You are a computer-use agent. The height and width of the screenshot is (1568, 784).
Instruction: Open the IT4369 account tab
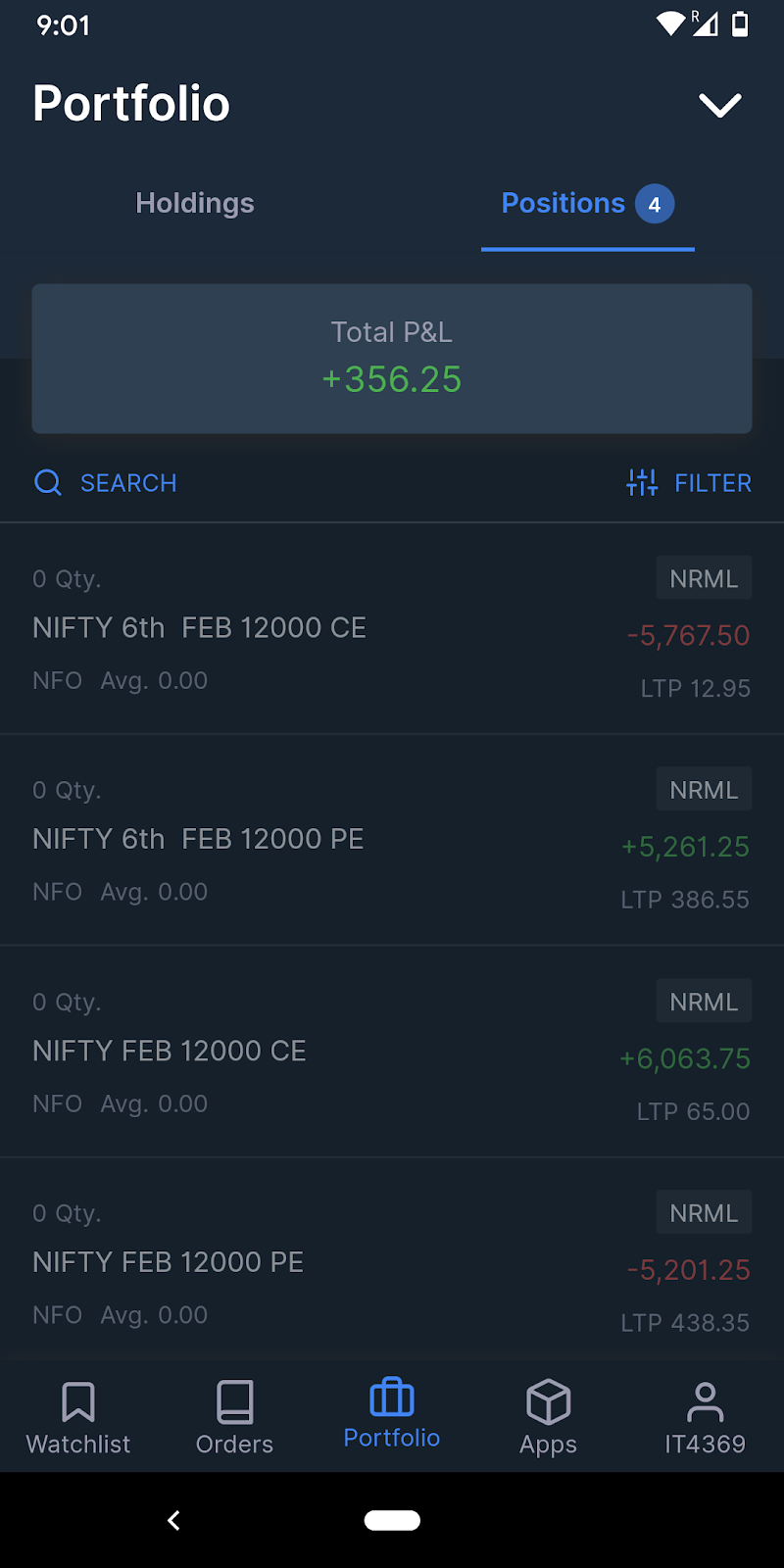(705, 1417)
